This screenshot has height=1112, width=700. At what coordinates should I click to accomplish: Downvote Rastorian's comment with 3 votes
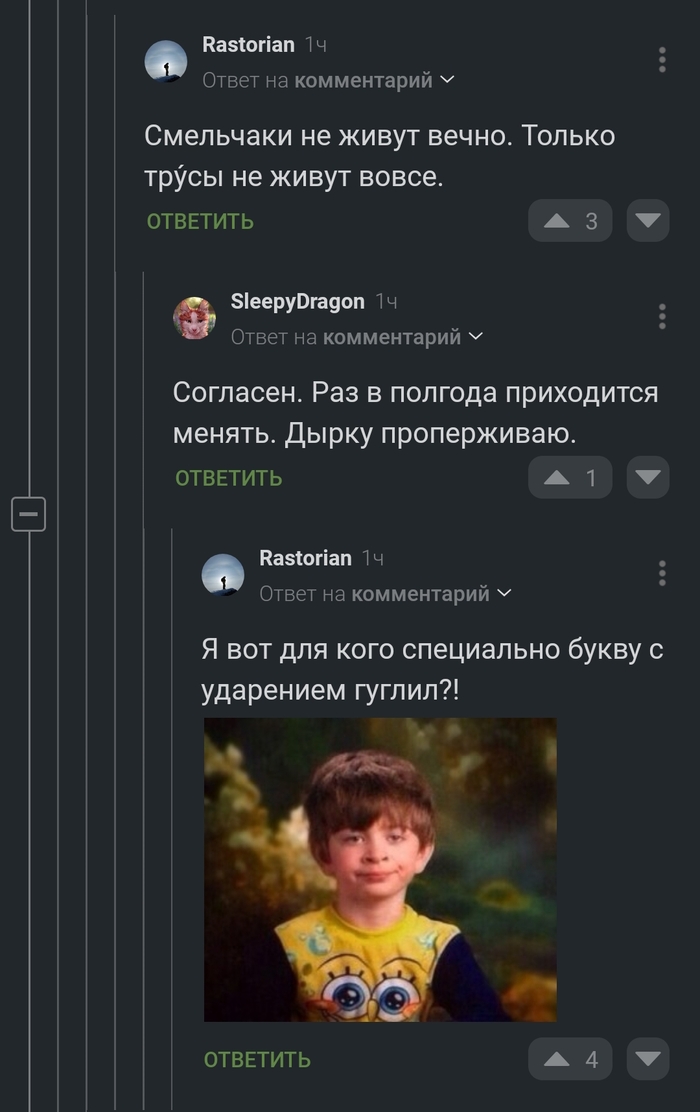pyautogui.click(x=648, y=221)
